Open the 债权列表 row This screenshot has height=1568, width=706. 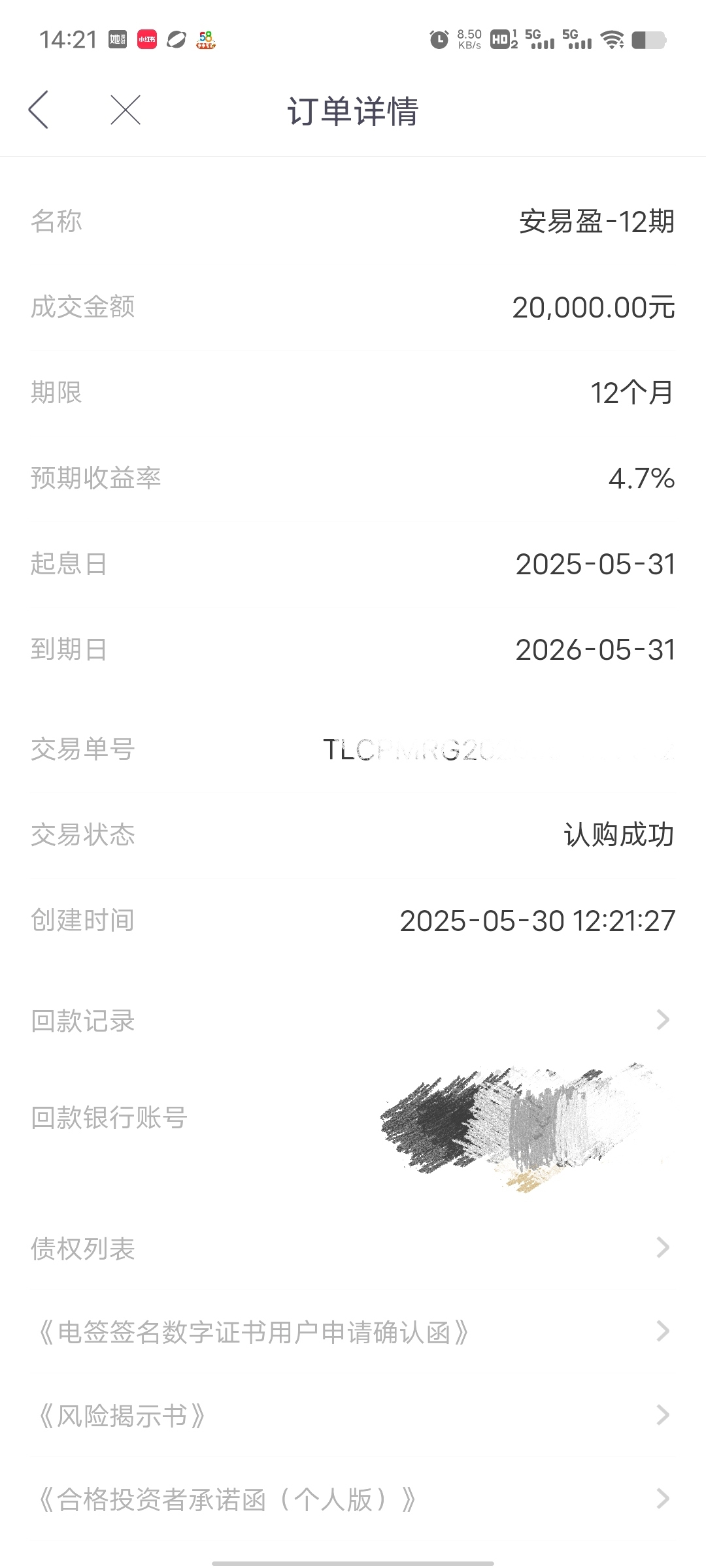(x=353, y=1248)
